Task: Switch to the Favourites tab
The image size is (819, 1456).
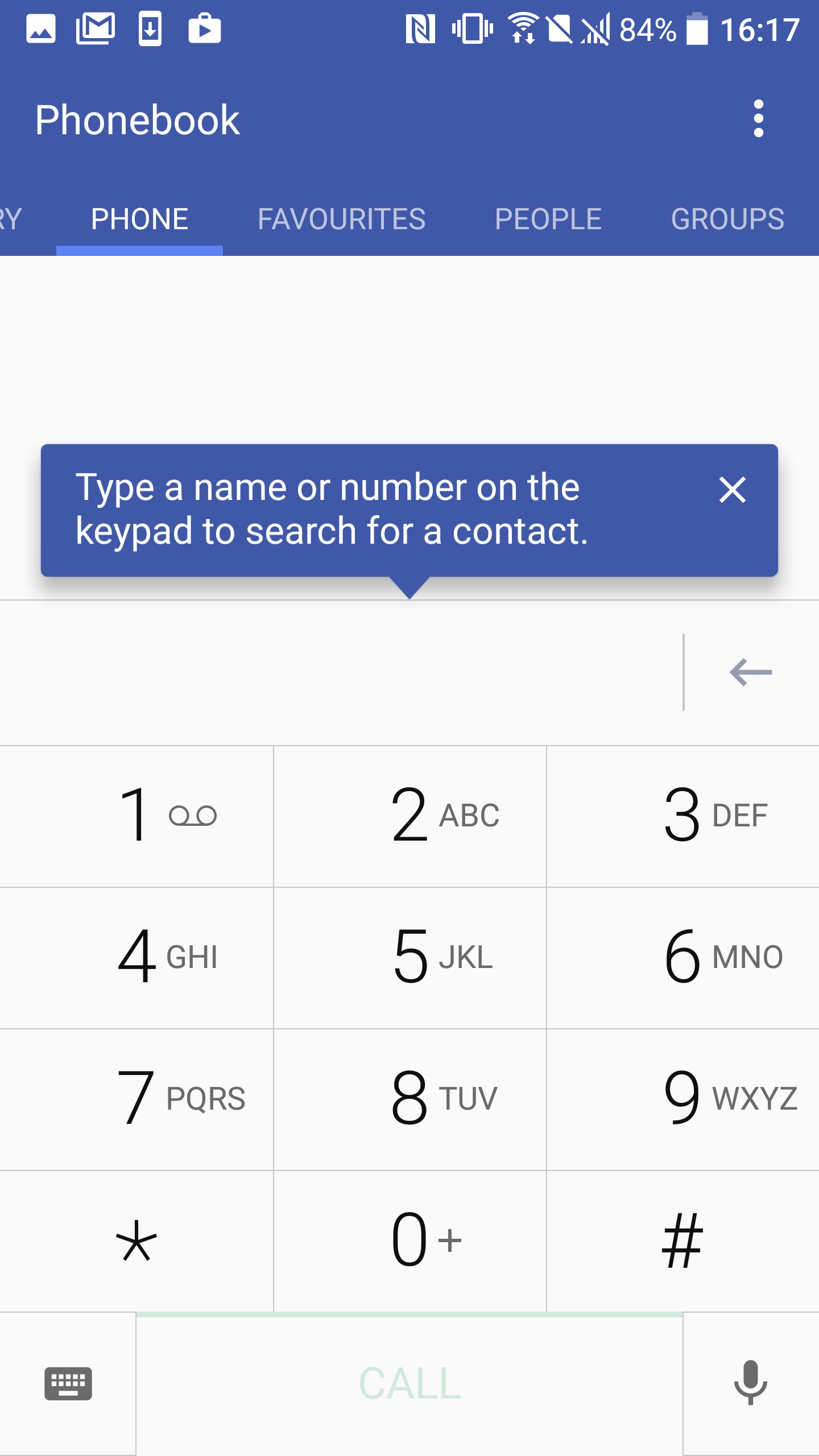Action: pos(341,219)
